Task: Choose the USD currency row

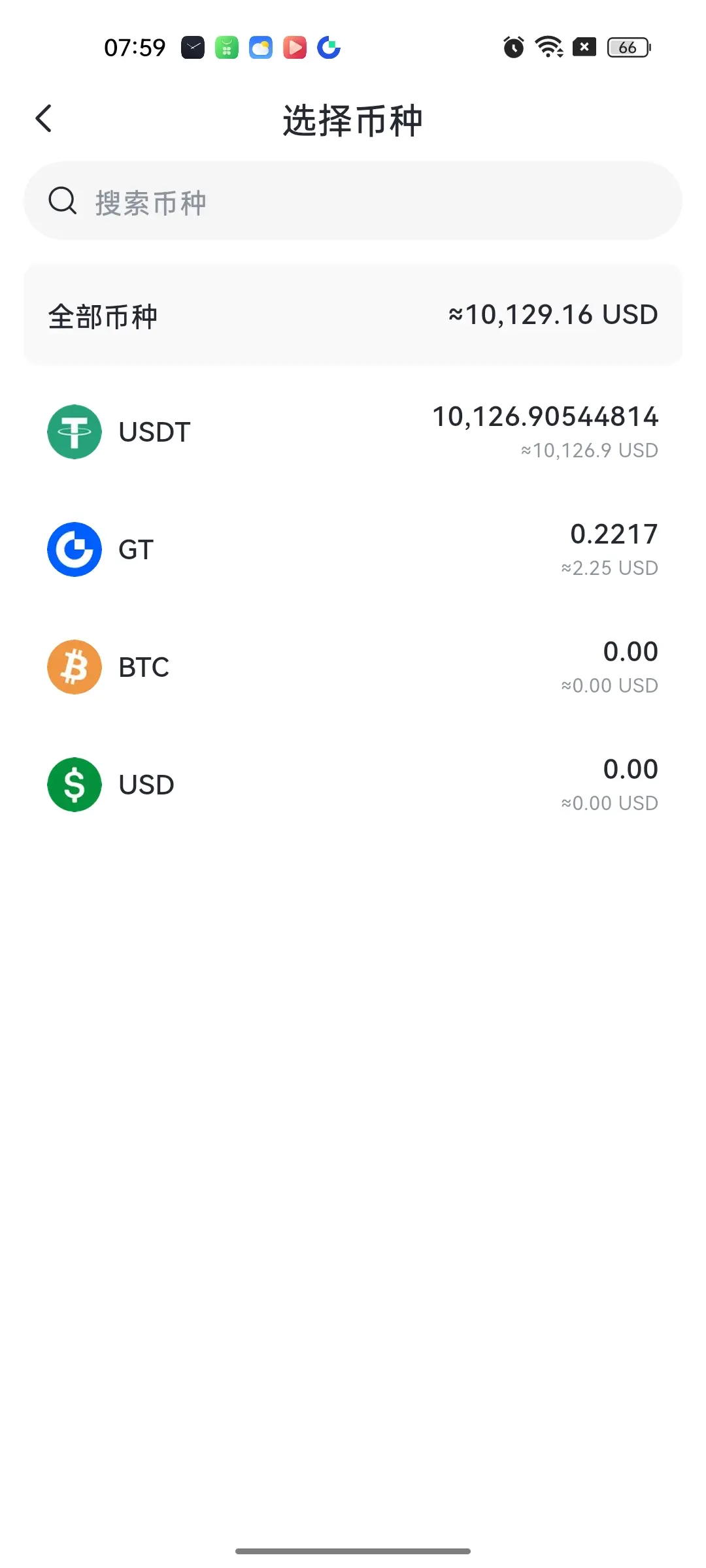Action: [x=353, y=785]
